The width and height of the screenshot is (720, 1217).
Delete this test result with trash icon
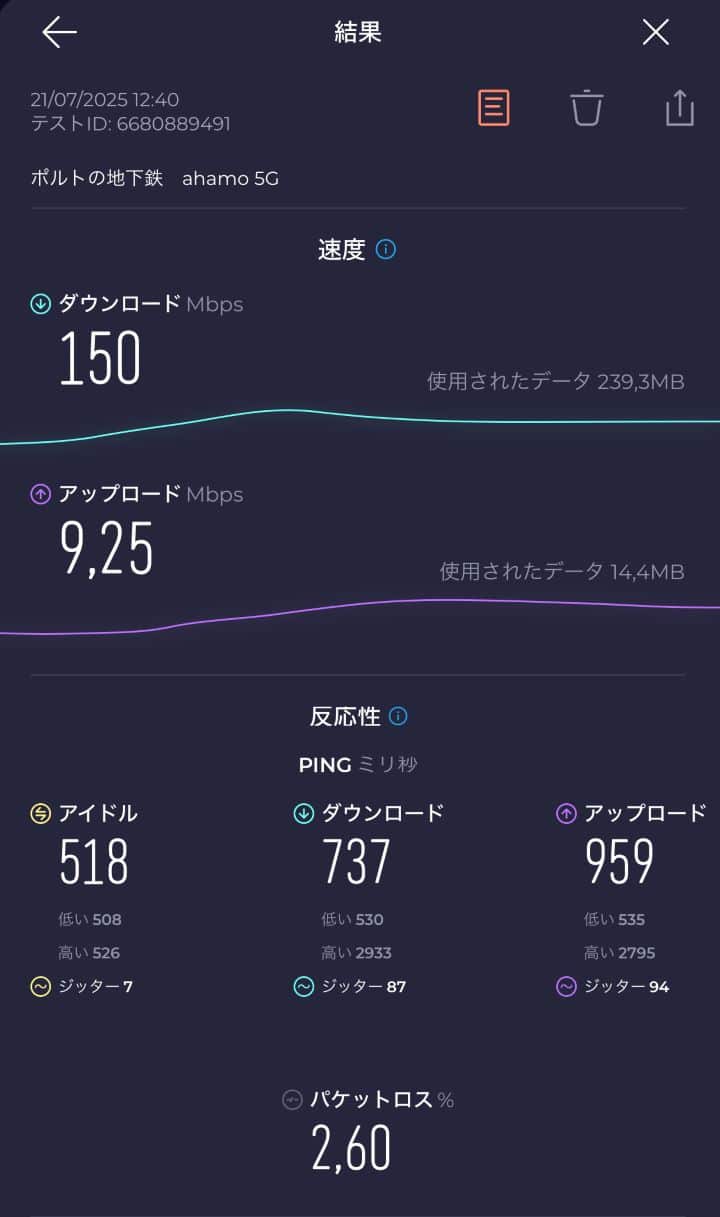point(587,107)
